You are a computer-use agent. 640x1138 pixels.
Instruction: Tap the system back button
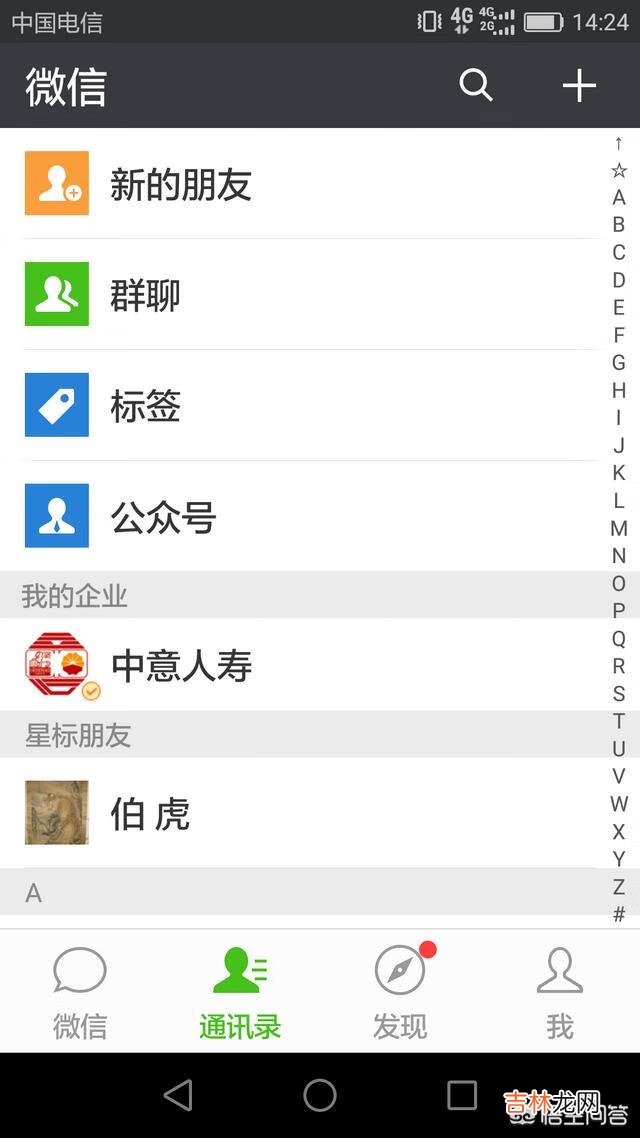(178, 1095)
